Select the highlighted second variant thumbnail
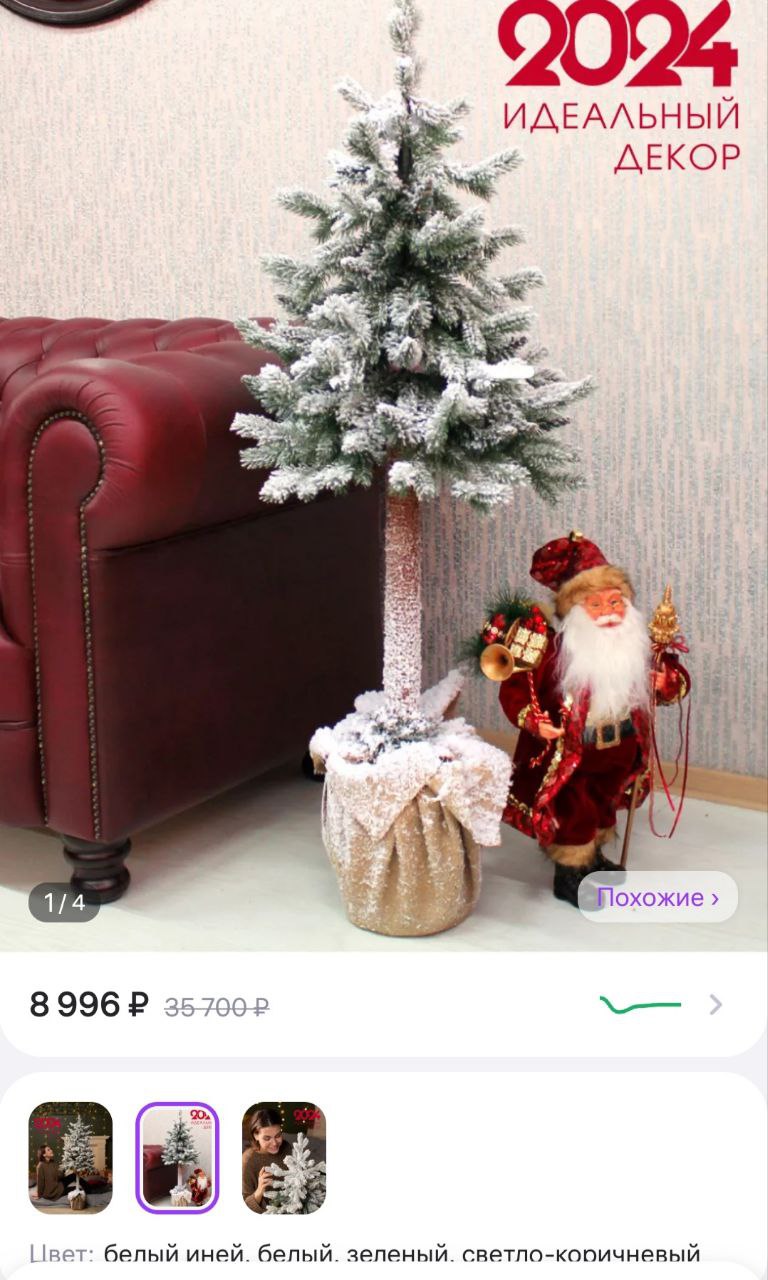 click(177, 1157)
